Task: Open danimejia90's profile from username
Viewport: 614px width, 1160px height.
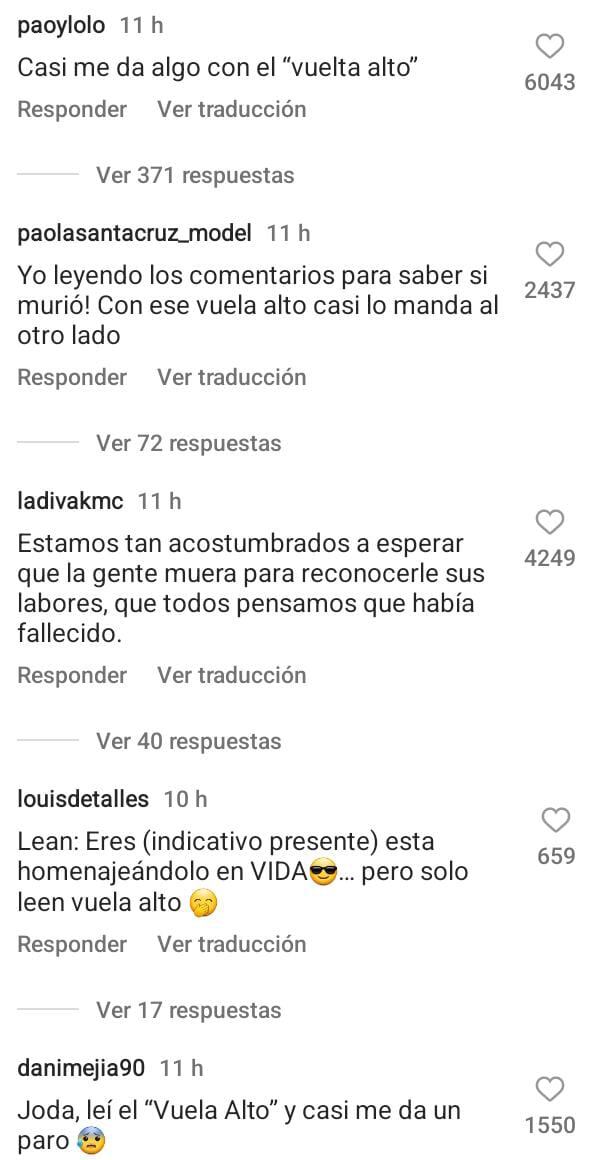Action: [82, 1068]
